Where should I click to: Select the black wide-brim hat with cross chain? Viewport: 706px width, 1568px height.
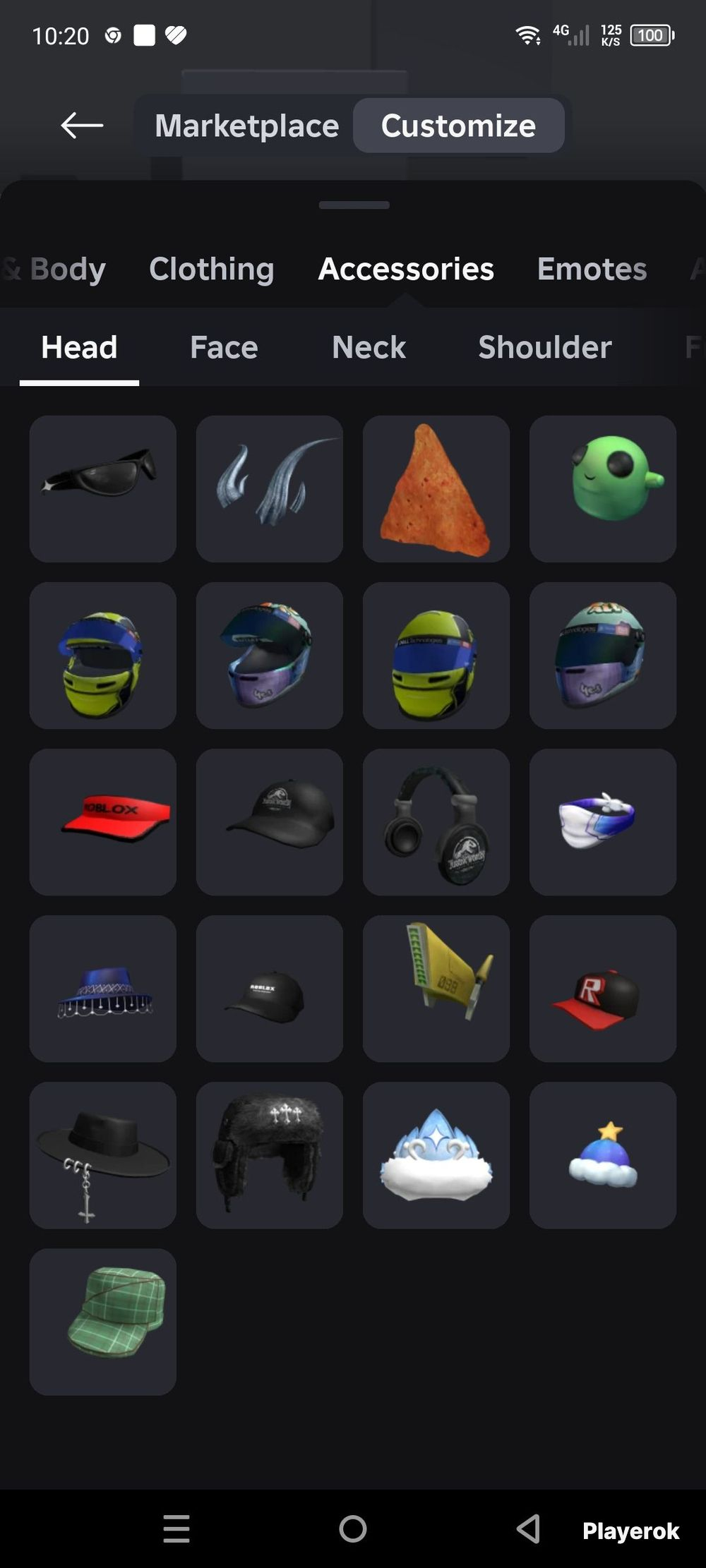pyautogui.click(x=103, y=1155)
